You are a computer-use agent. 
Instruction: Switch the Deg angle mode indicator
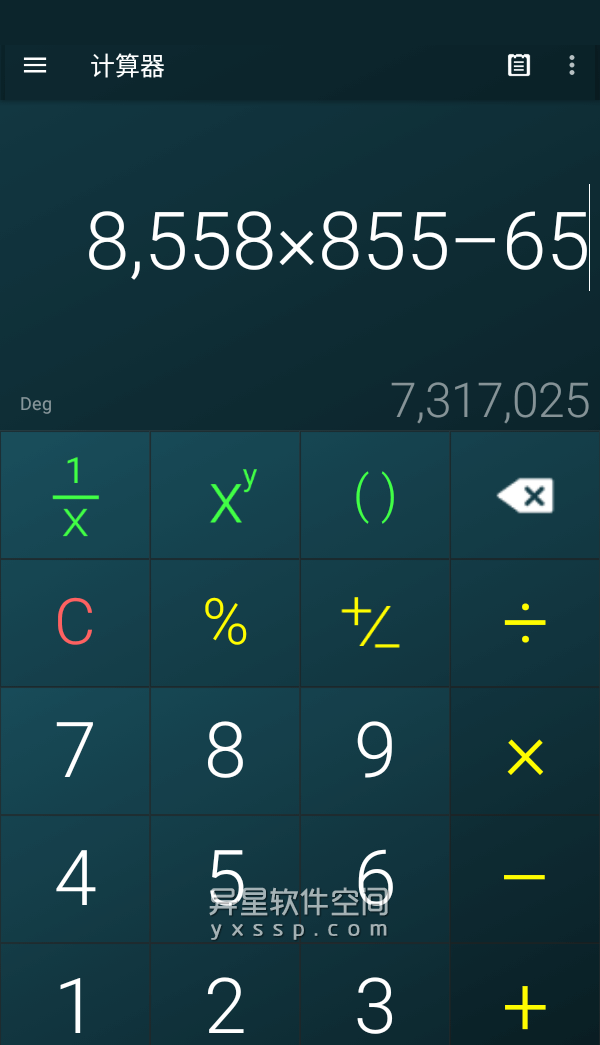36,404
